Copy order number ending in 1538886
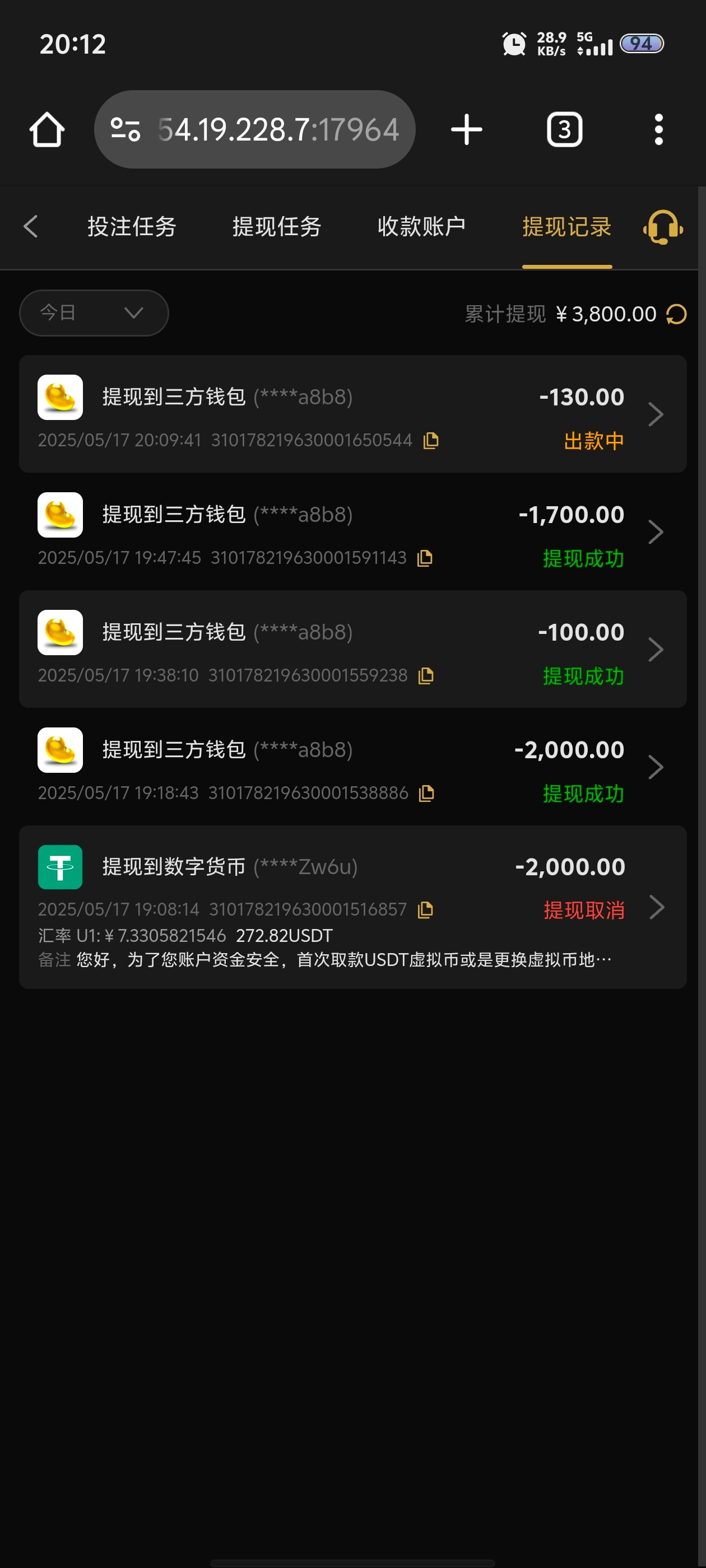 pos(426,792)
